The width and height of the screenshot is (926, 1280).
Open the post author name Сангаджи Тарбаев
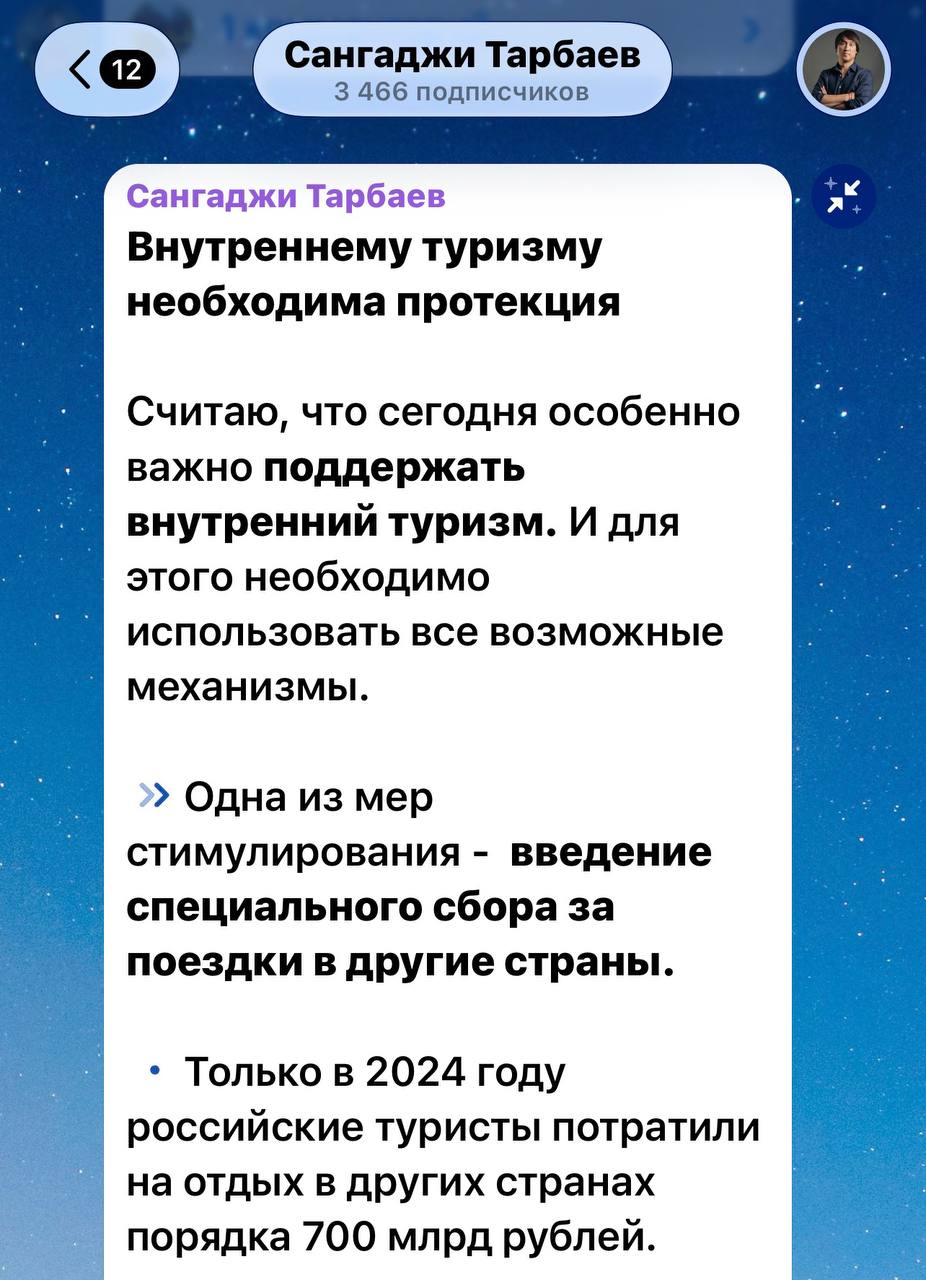click(286, 196)
